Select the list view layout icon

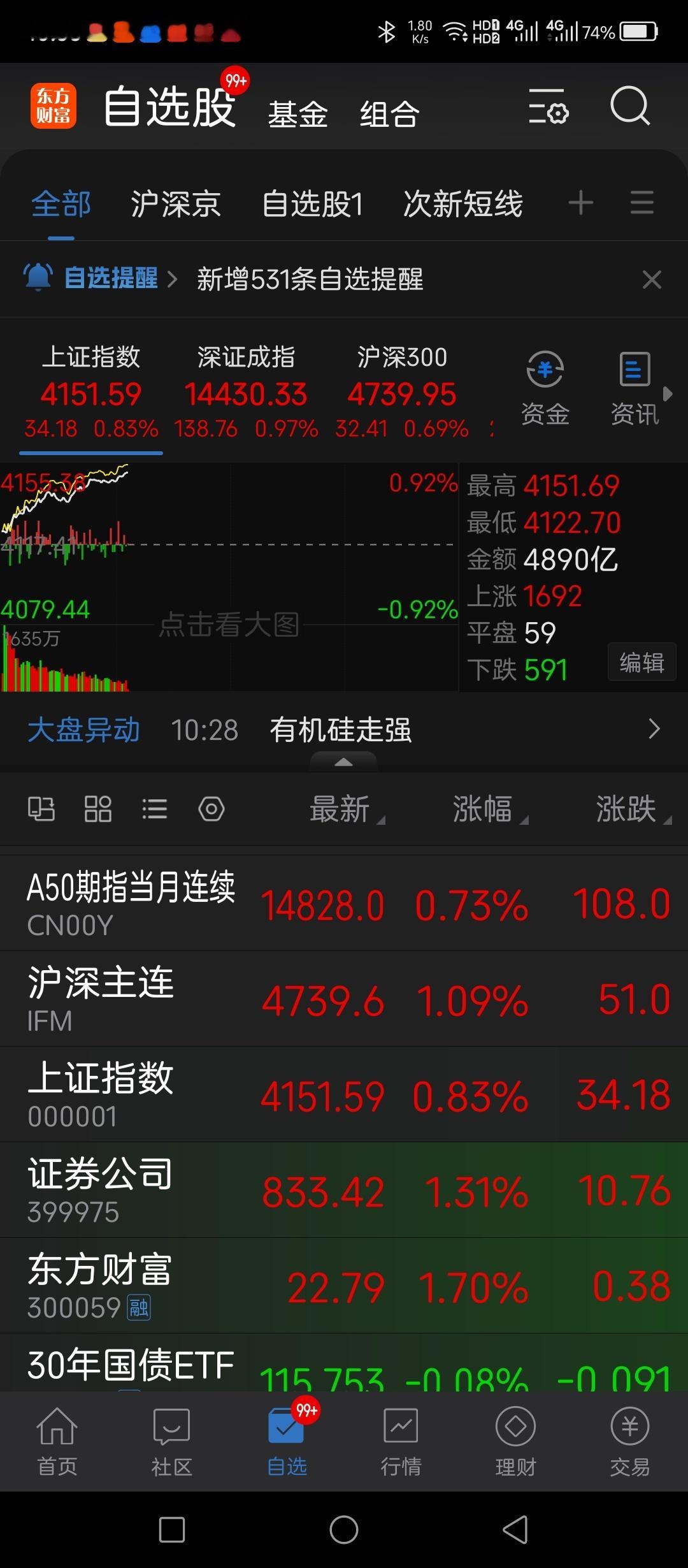[x=154, y=808]
